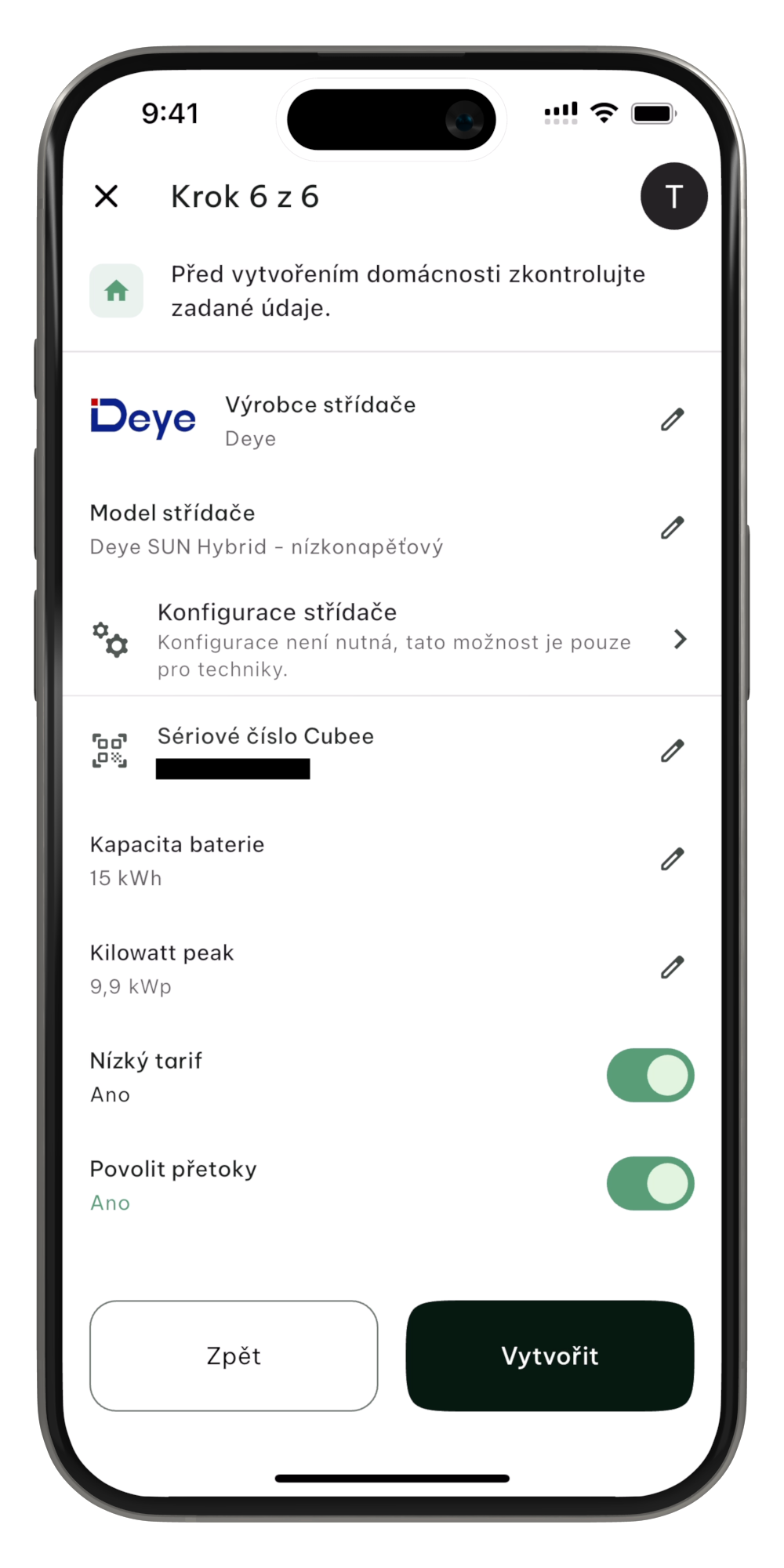Tap Vytvořit to create household
Screen dimensions: 784x1568
pos(550,1356)
